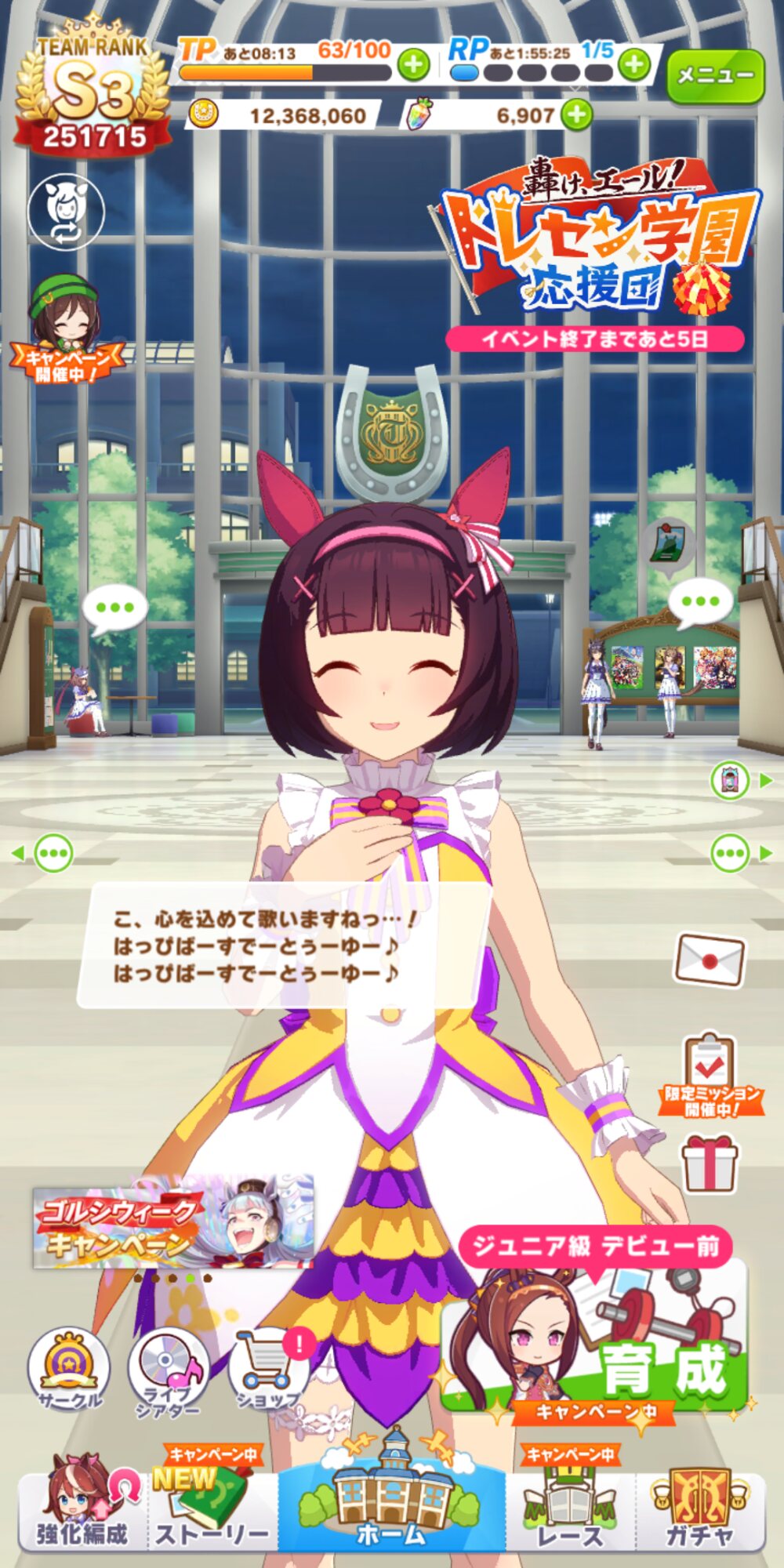Open the present gift box
This screenshot has width=784, height=1568.
(x=710, y=1164)
